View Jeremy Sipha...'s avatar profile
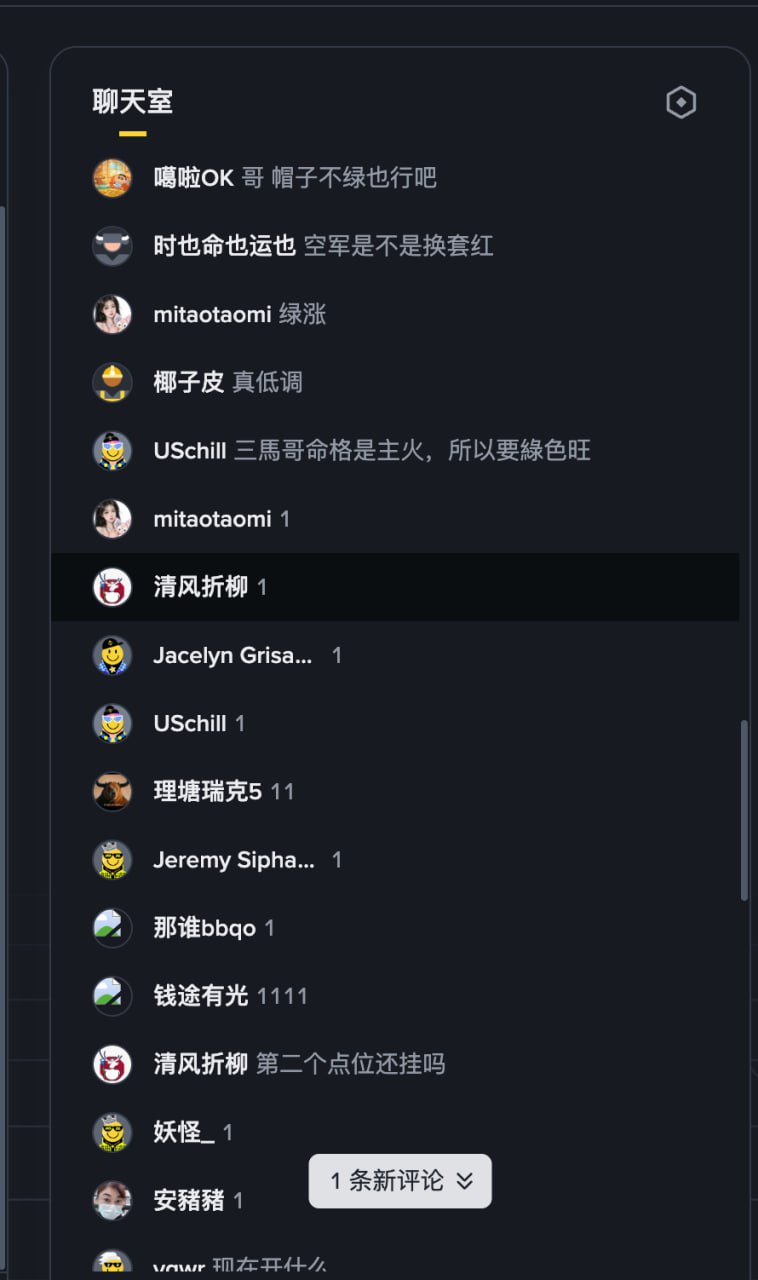 [x=113, y=860]
